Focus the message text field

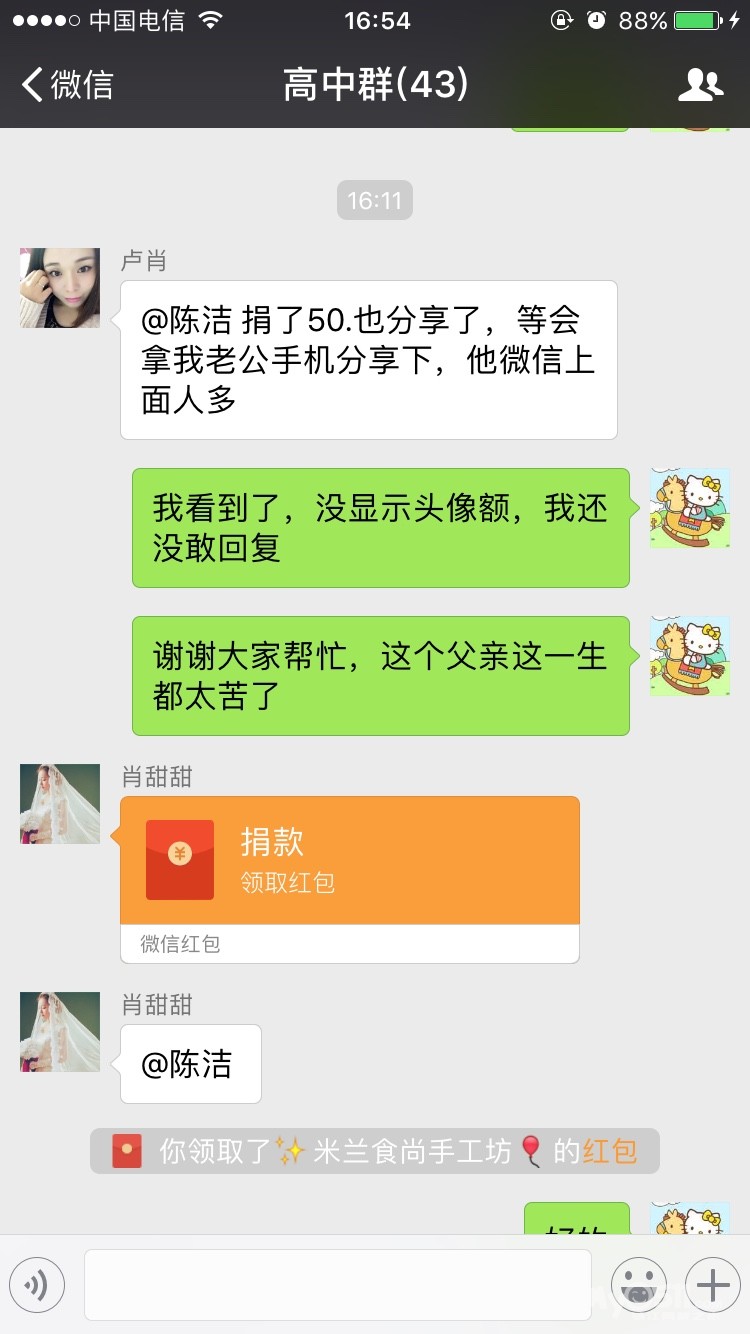point(337,1284)
